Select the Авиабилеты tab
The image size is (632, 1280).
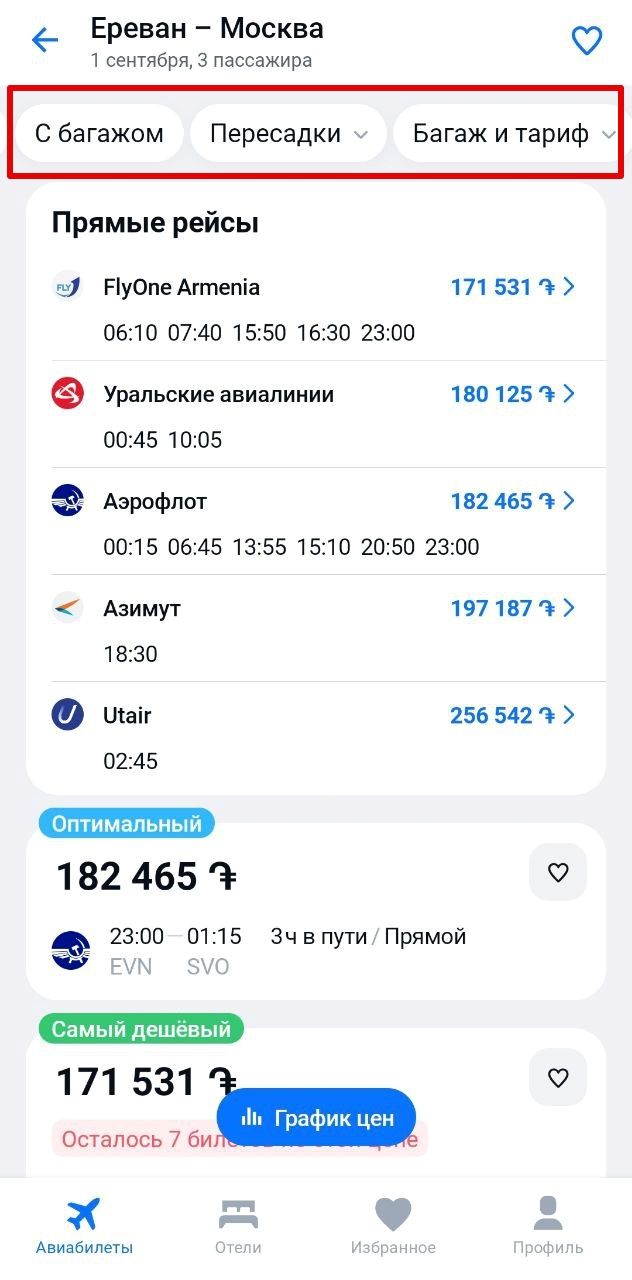pyautogui.click(x=84, y=1227)
